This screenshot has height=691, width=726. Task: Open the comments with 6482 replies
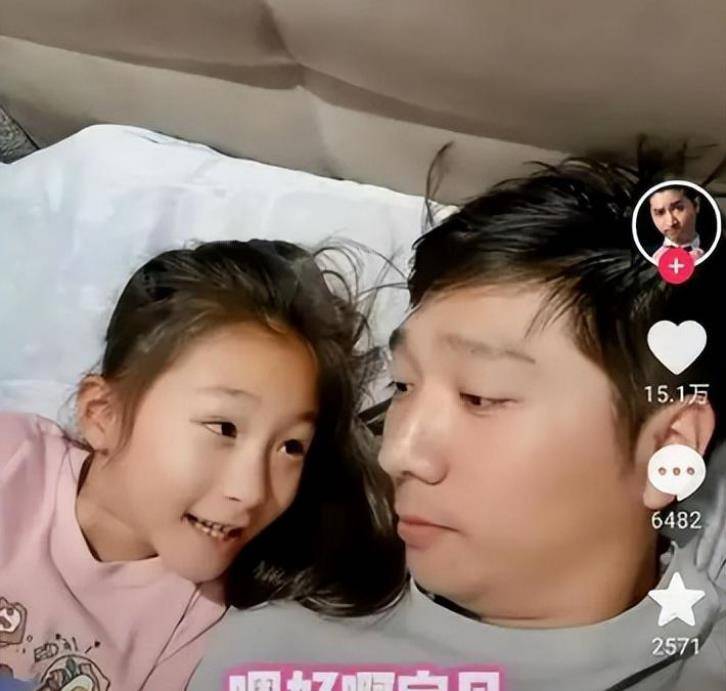677,472
